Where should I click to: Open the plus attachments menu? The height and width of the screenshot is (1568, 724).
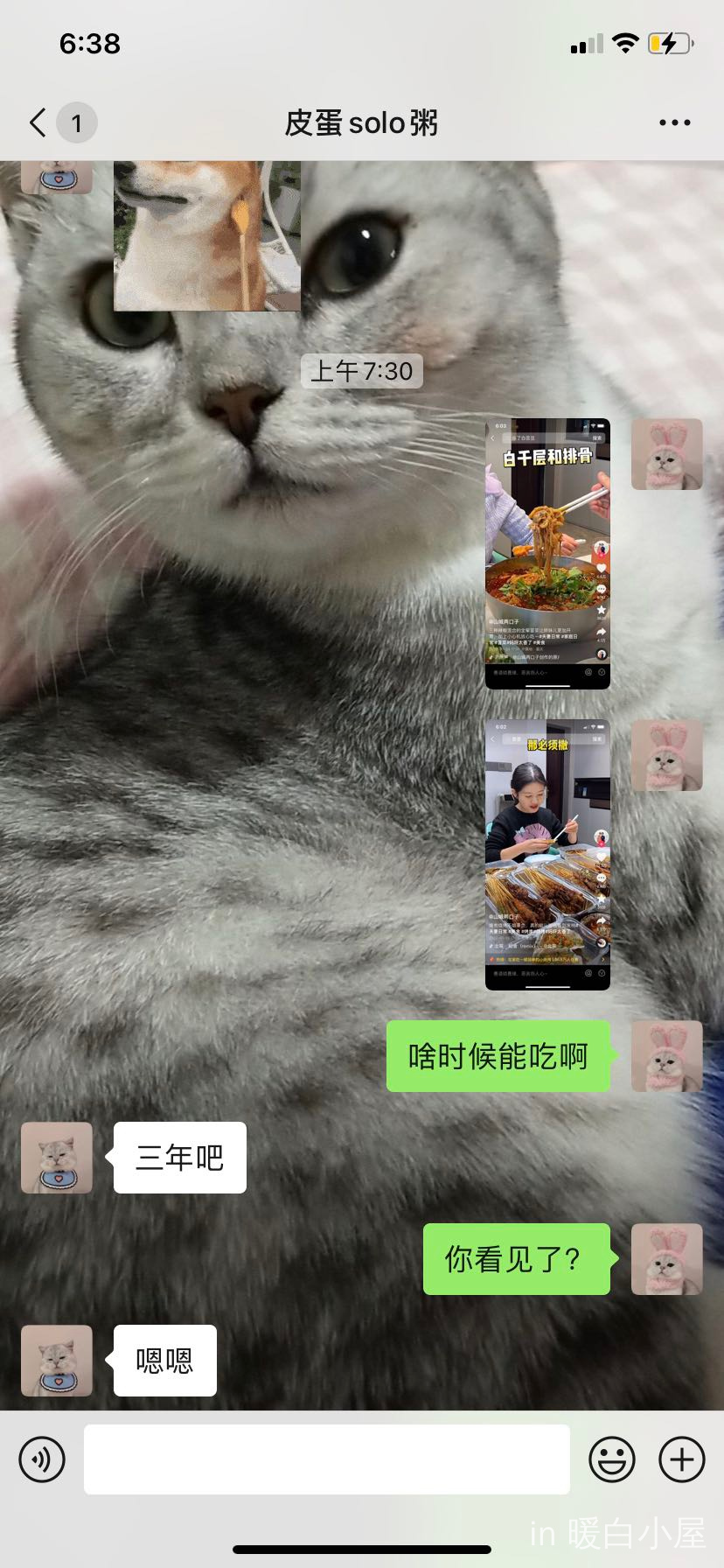pos(681,1459)
